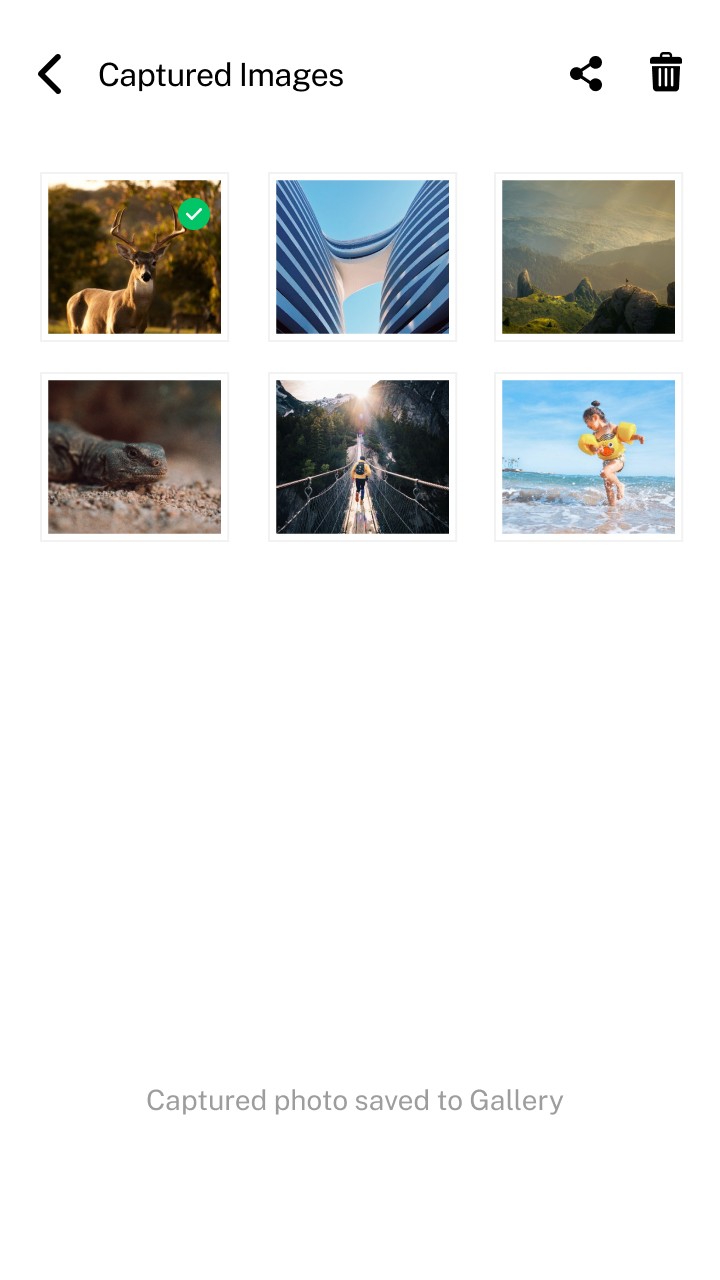Open the misty mountain landscape photo
This screenshot has height=1280, width=720.
click(x=588, y=257)
